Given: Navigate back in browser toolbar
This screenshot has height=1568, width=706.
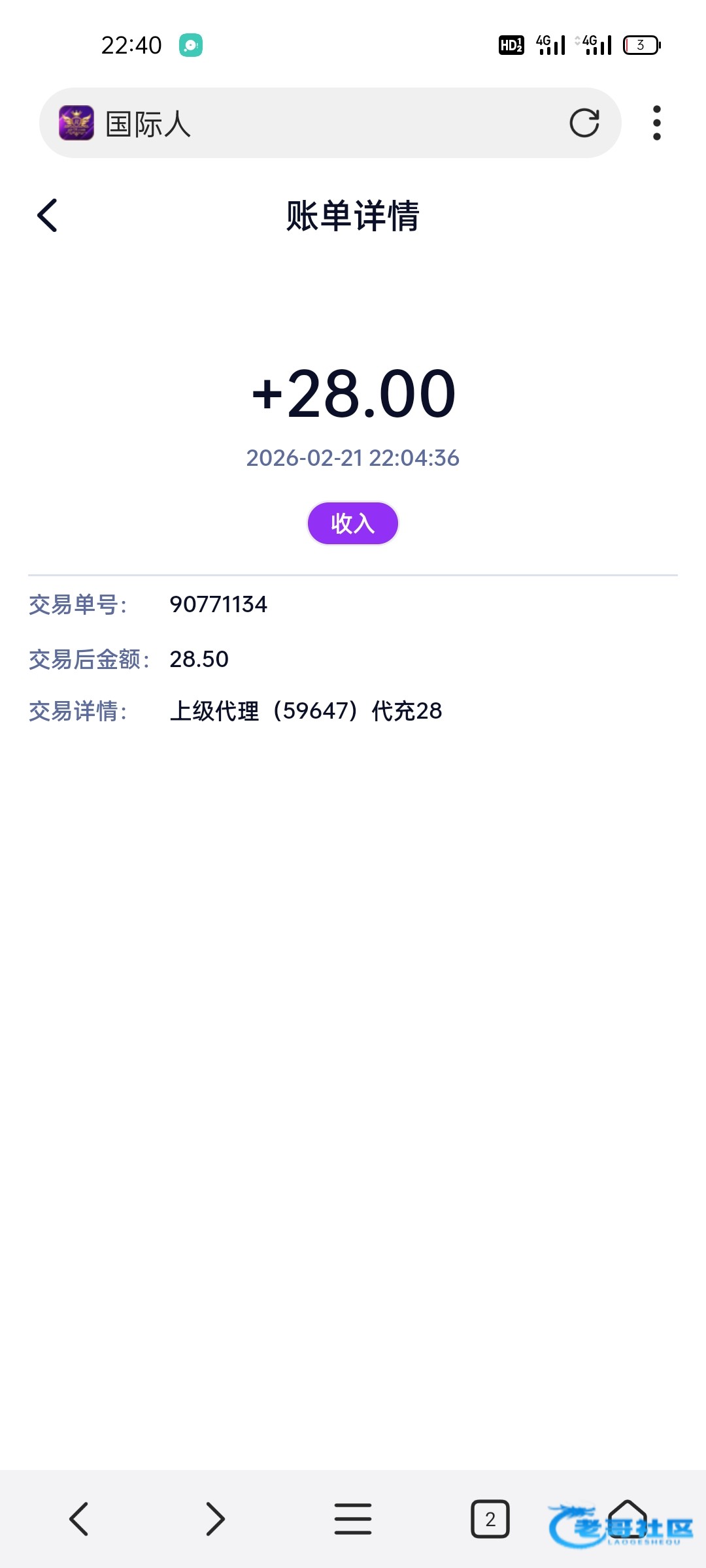Looking at the screenshot, I should point(78,1518).
